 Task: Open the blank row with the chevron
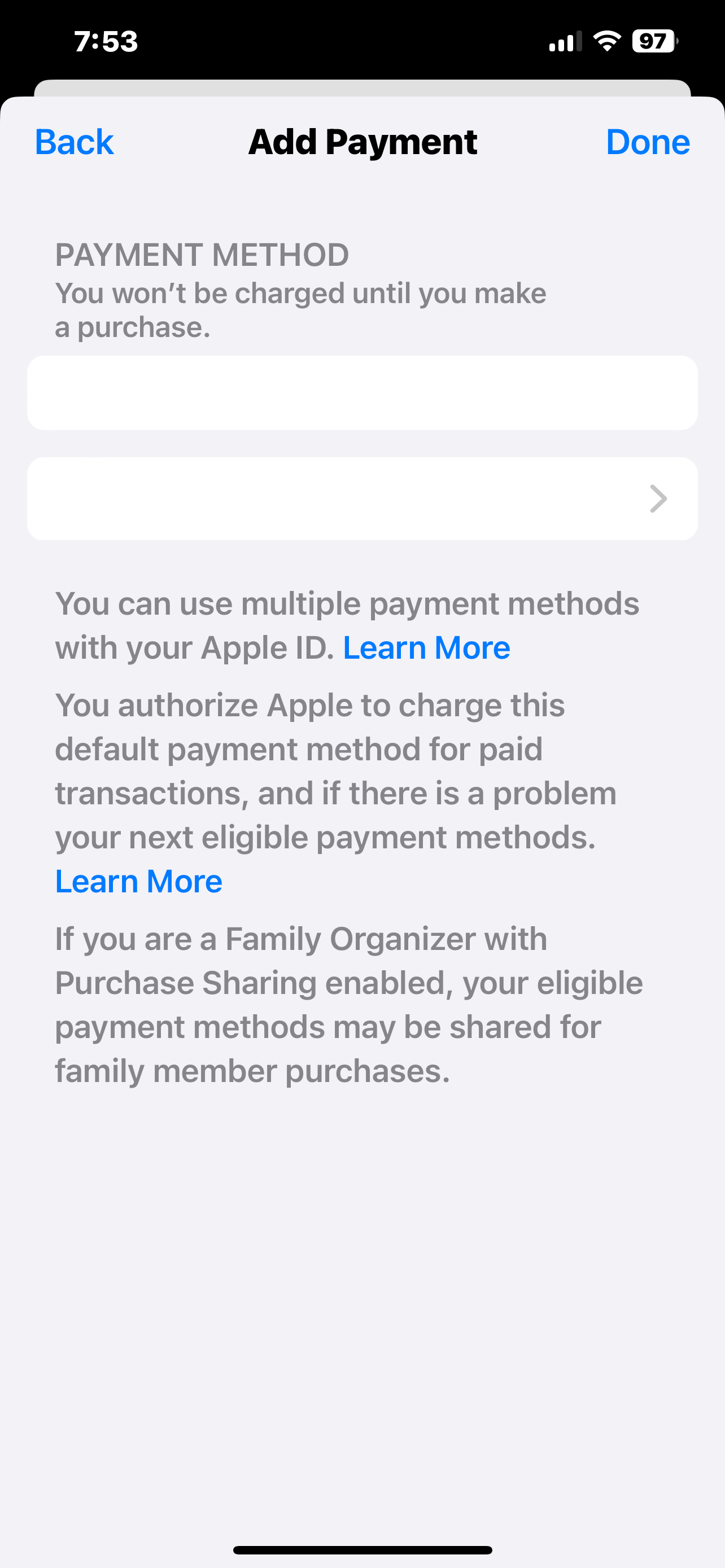click(x=362, y=498)
